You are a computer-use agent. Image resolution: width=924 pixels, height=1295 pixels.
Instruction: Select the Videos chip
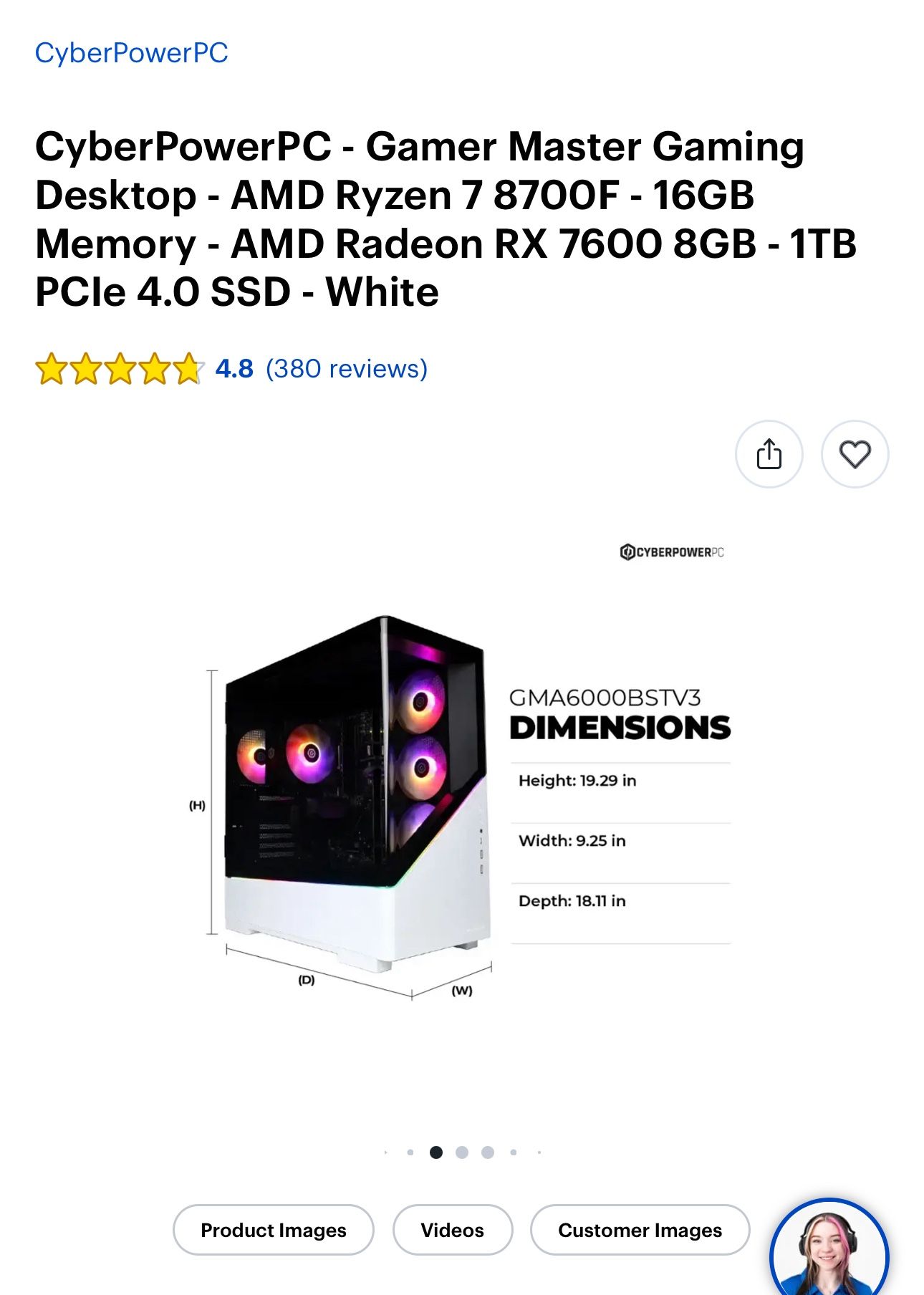[453, 1230]
